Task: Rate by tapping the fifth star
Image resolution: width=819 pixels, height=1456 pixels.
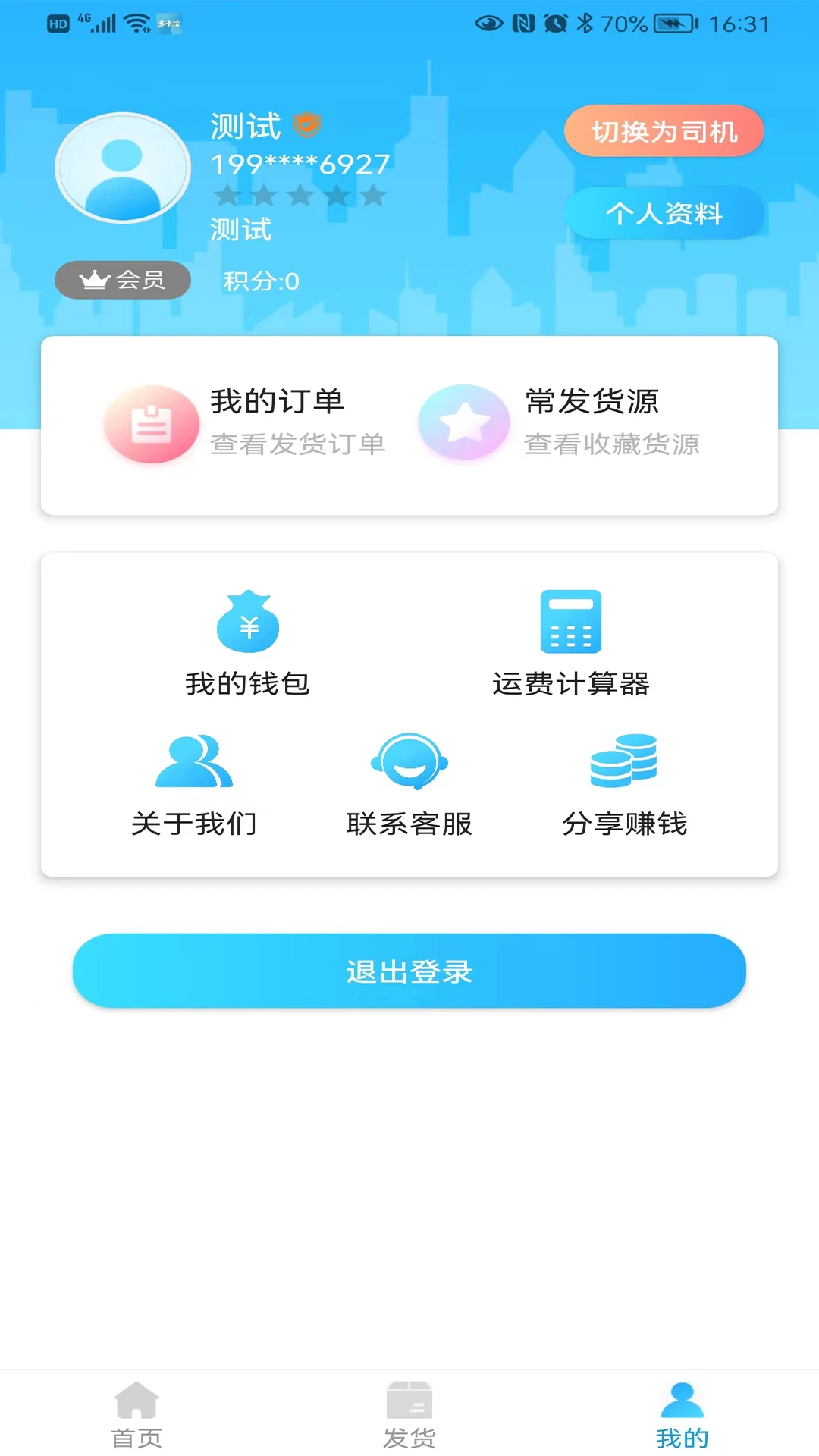Action: [x=371, y=195]
